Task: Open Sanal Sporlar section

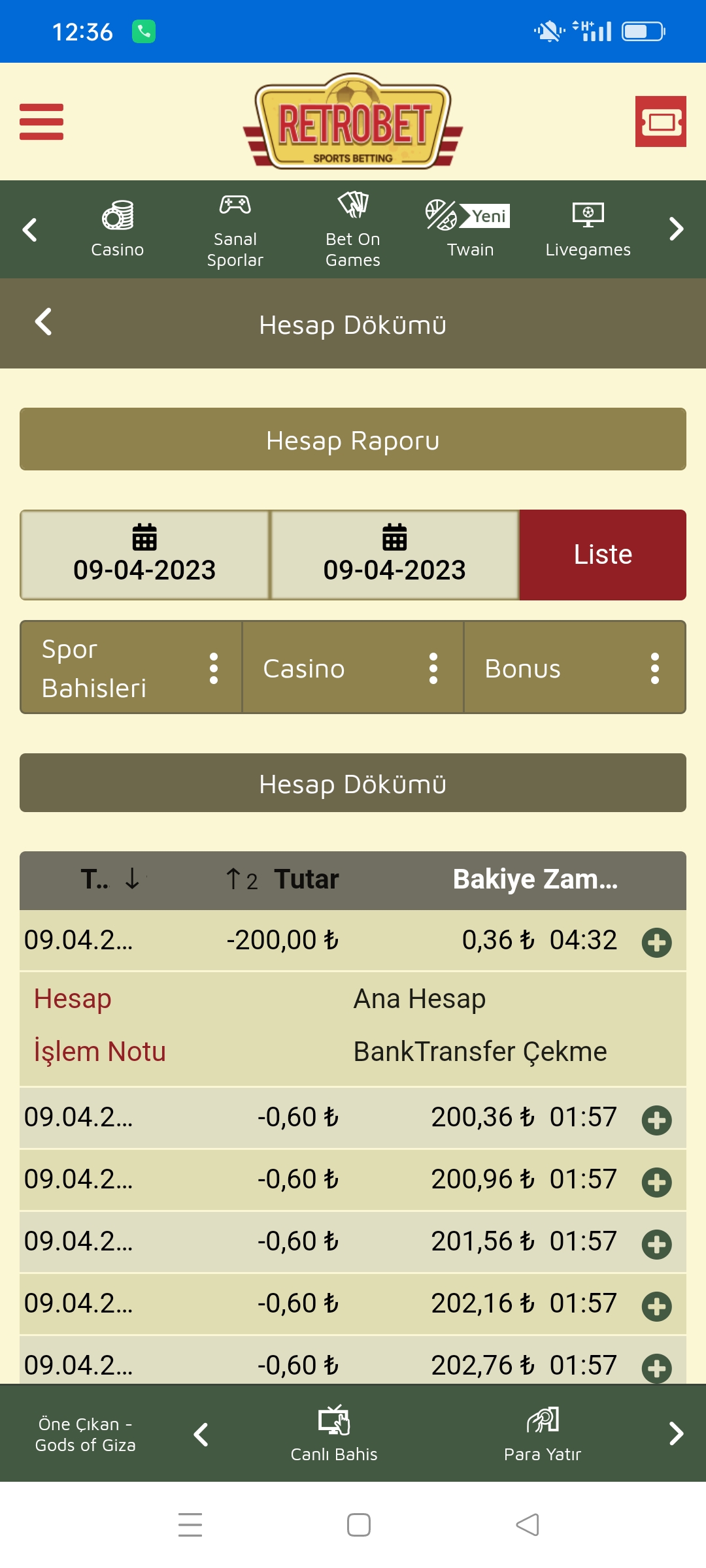Action: coord(235,230)
